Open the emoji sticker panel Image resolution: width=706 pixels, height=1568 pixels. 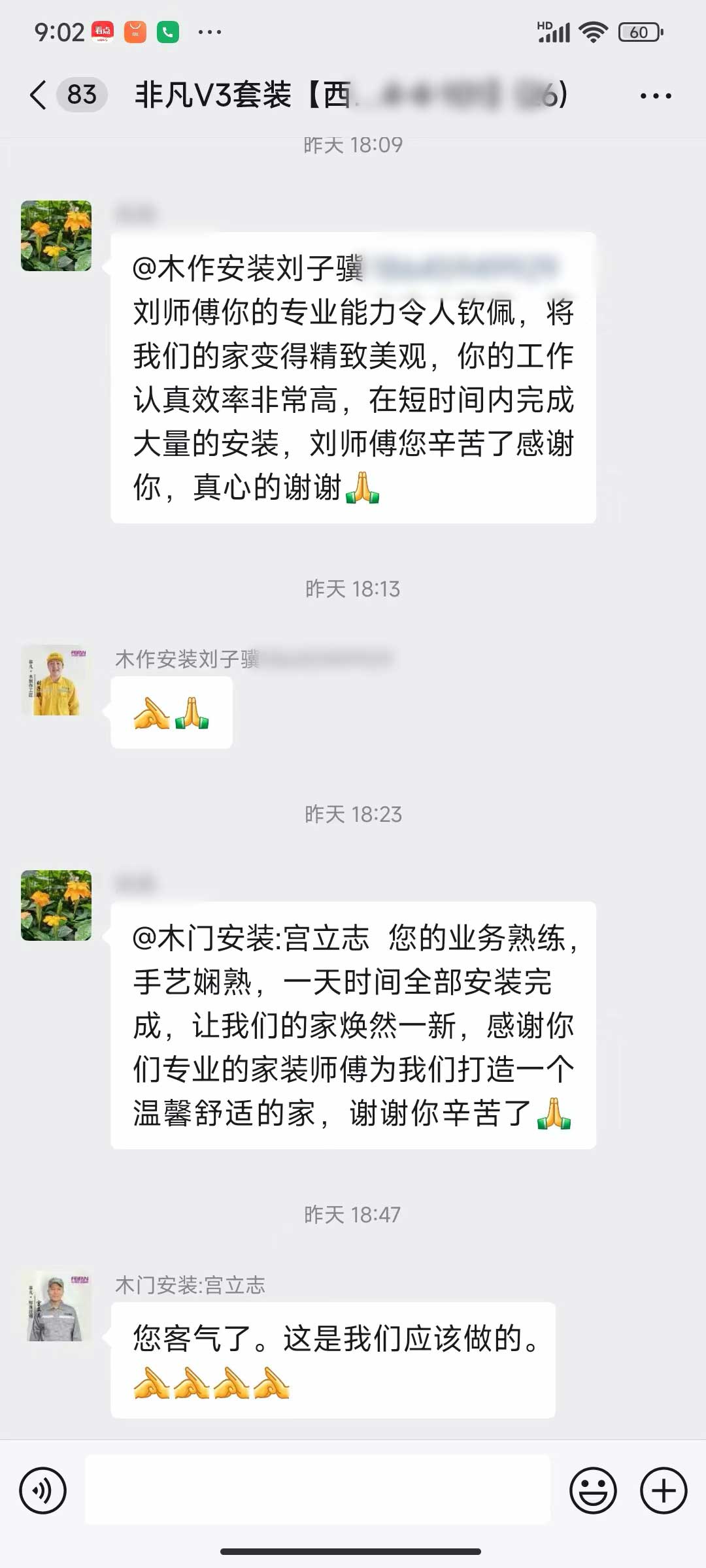click(x=593, y=1490)
